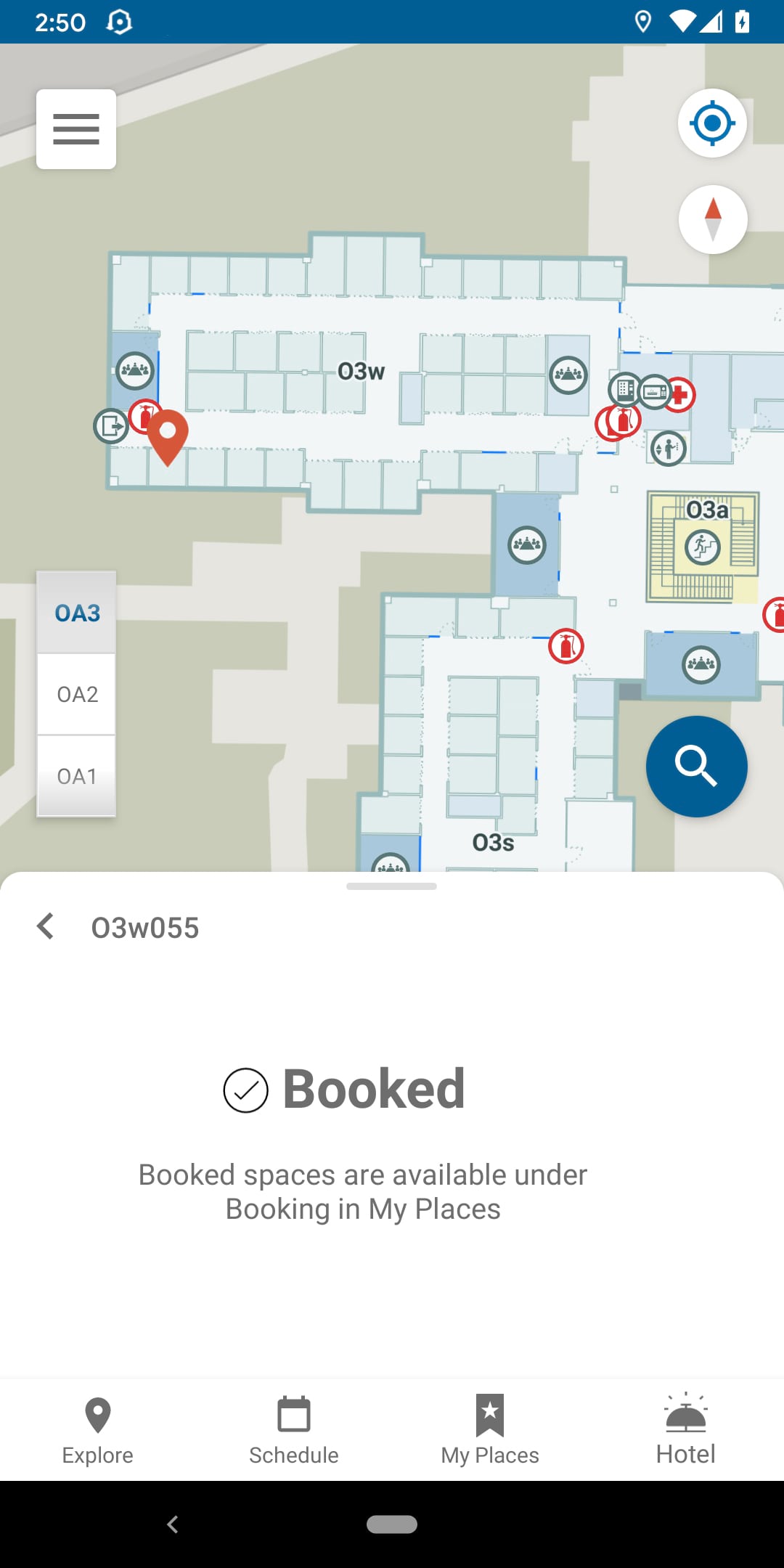Select the stairs icon in O3a

click(x=703, y=547)
